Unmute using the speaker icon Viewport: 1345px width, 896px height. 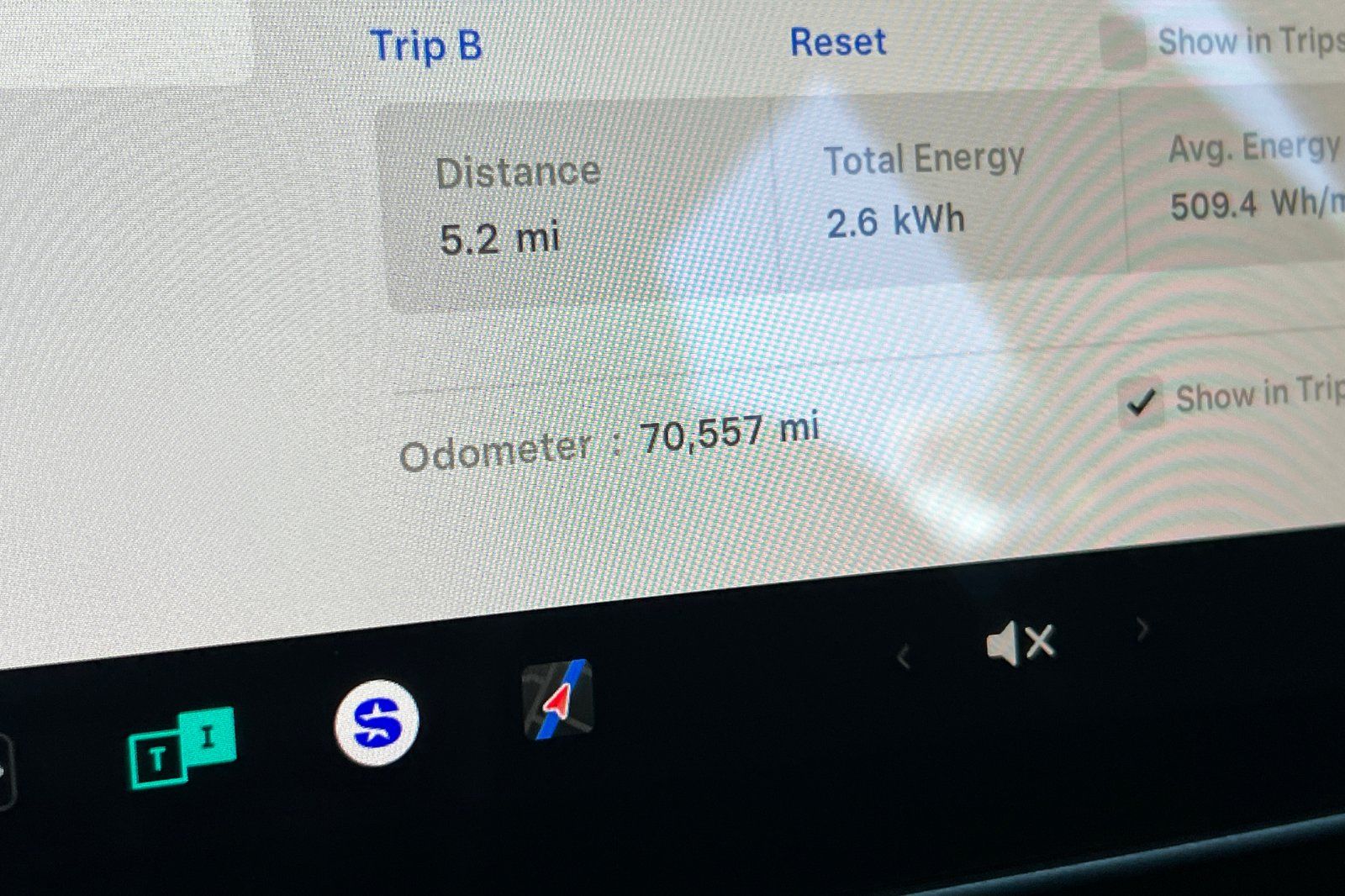1019,644
